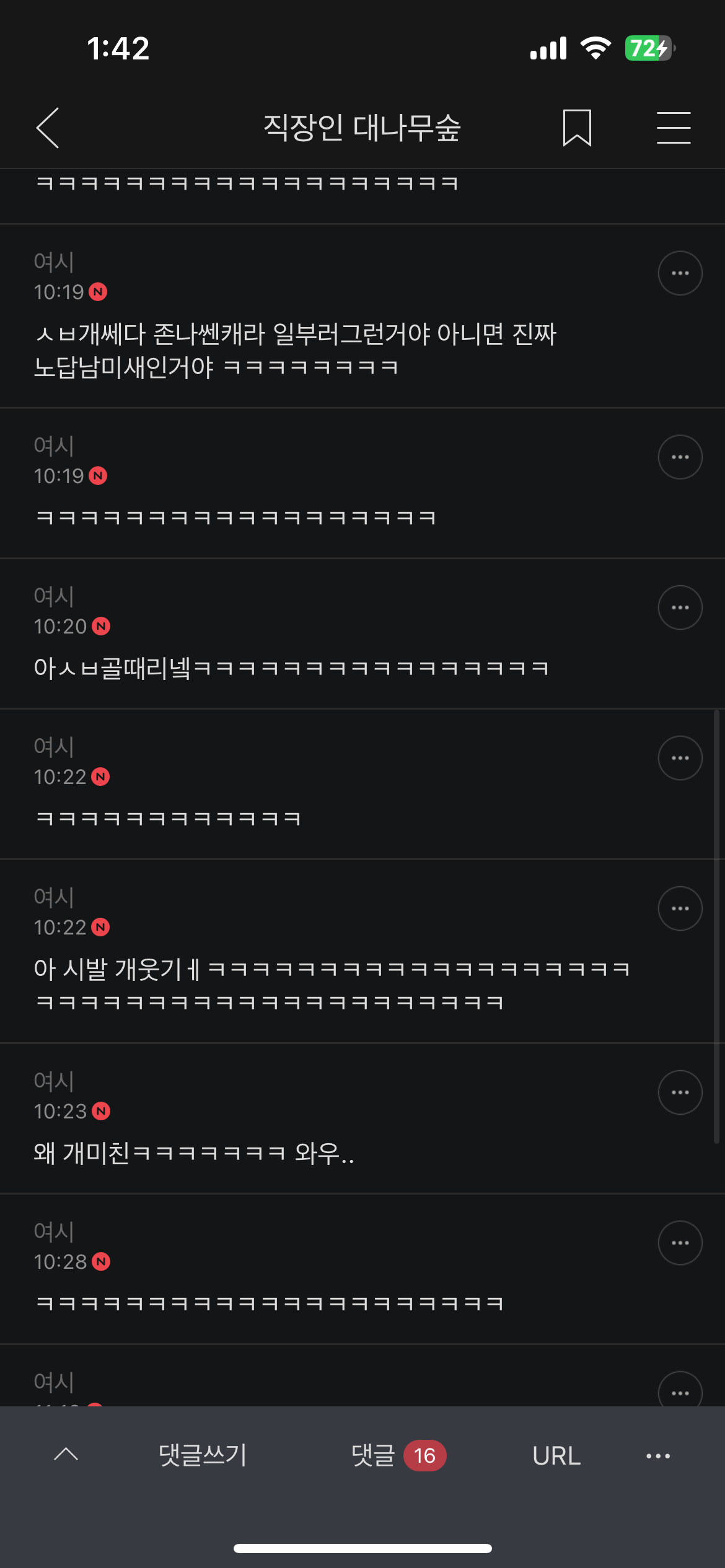Open the hamburger menu in the header
Viewport: 725px width, 1568px height.
(x=674, y=128)
